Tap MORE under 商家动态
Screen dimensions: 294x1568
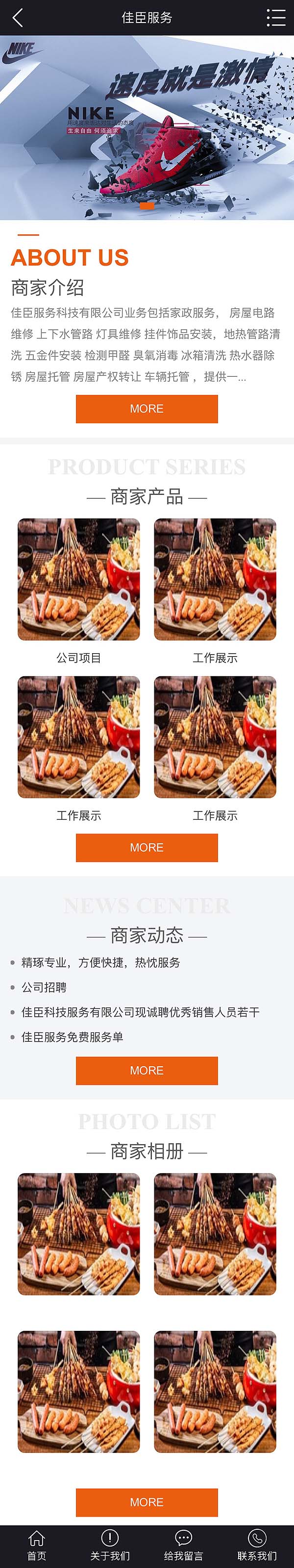[x=147, y=1070]
